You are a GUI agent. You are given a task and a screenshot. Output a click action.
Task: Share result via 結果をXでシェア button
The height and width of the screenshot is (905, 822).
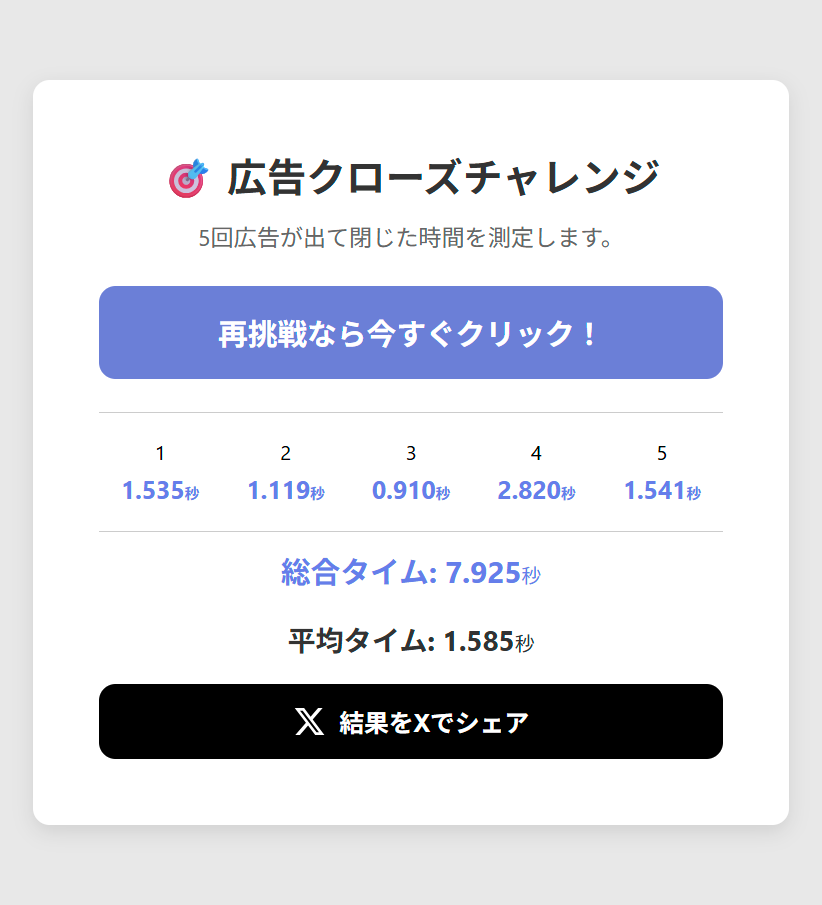[410, 722]
